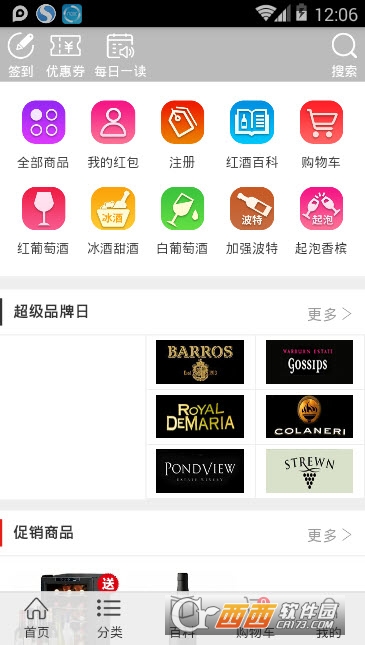Browse 全部商品 all products
Viewport: 365px width, 645px height.
(43, 135)
